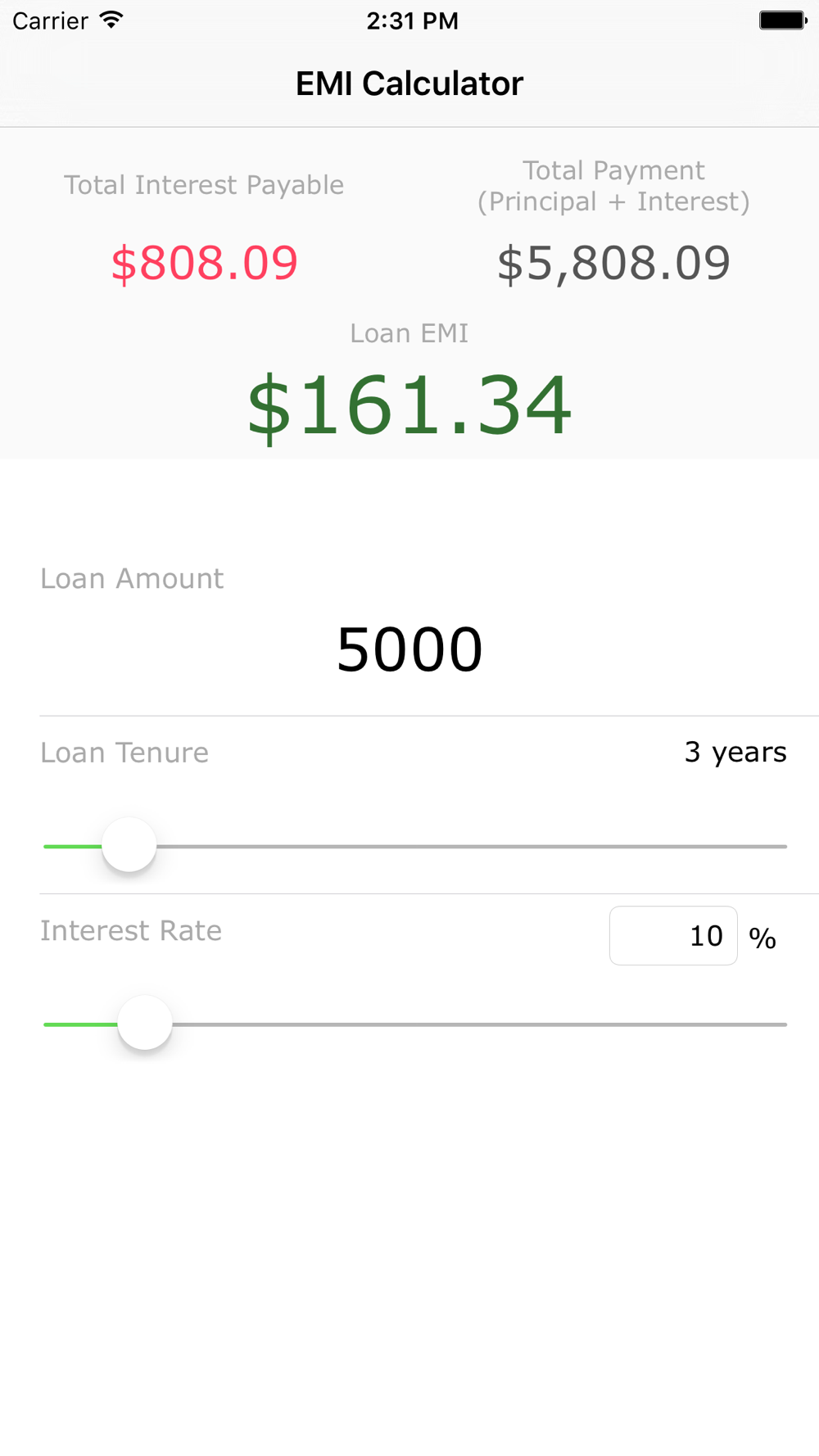Screen dimensions: 819x1456
Task: Tap the Loan Tenure slider track
Action: point(415,846)
